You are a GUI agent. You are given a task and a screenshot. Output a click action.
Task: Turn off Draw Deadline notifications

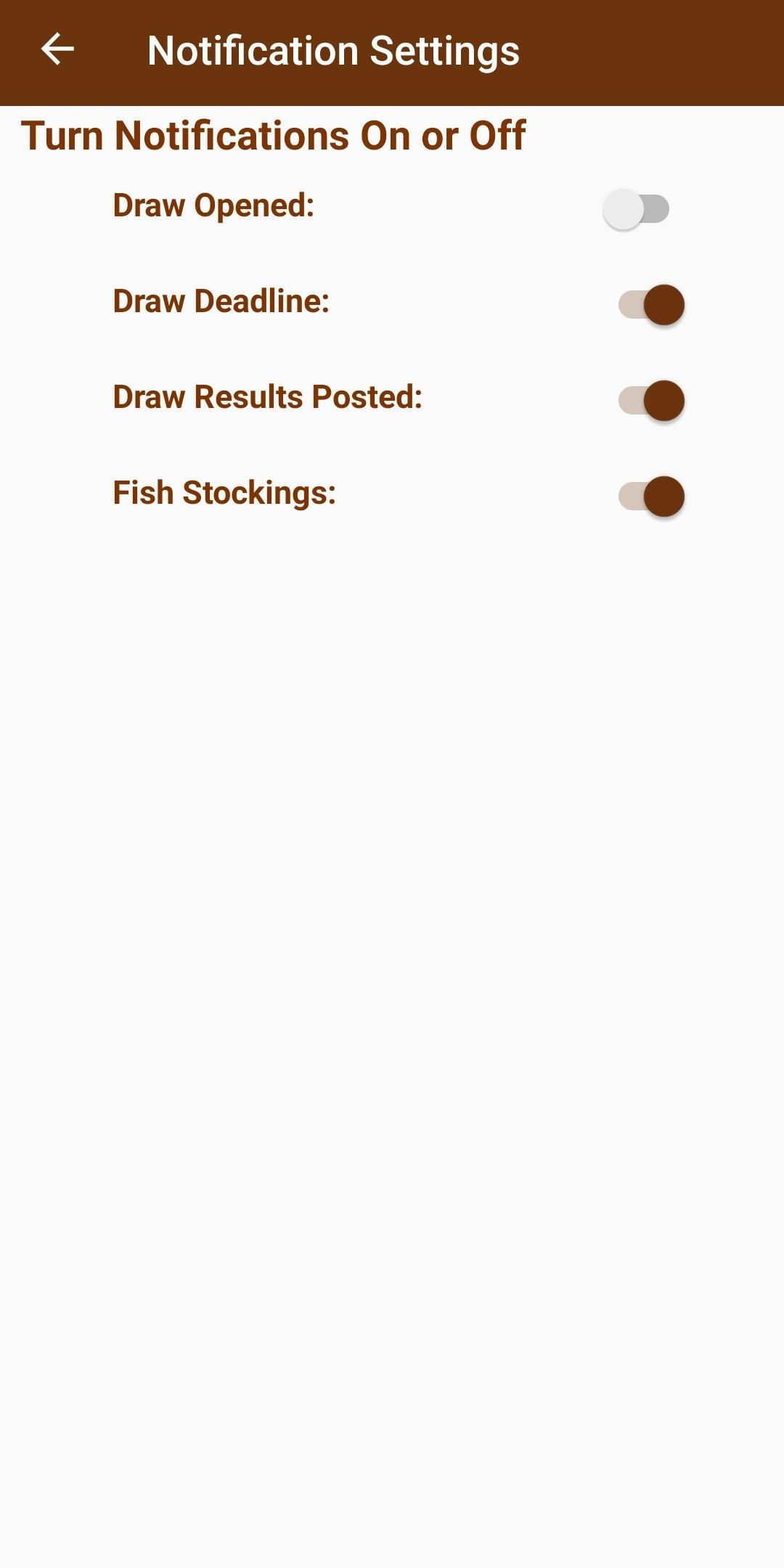[651, 305]
